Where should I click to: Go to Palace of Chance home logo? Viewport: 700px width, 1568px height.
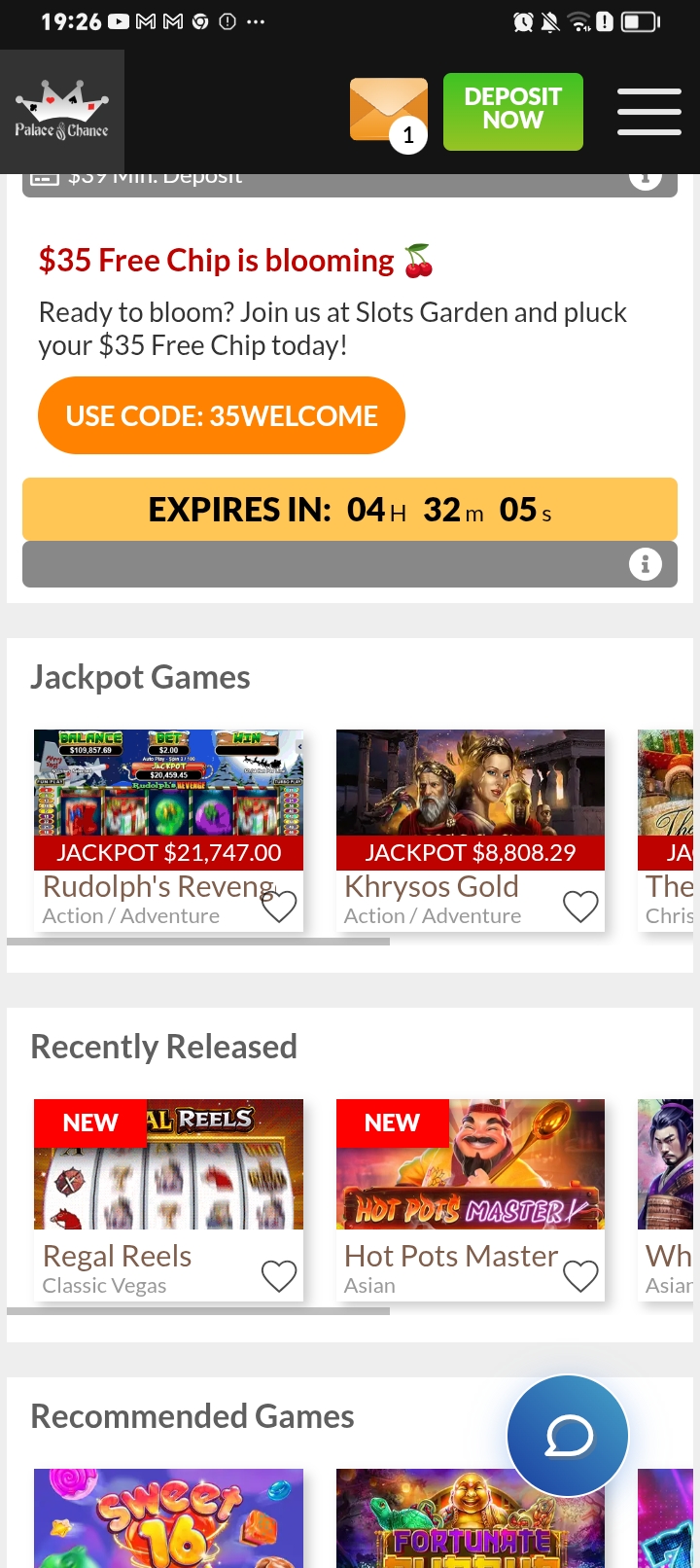[x=61, y=112]
